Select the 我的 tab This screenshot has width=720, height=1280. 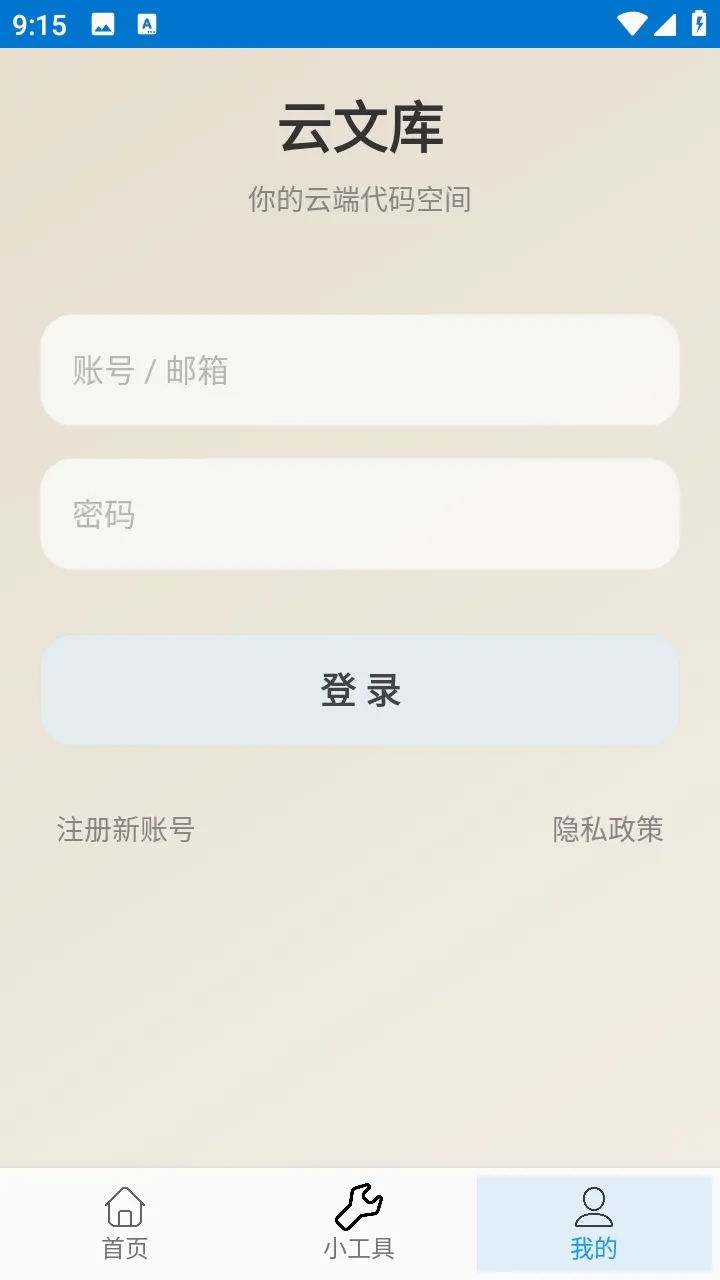[x=594, y=1223]
